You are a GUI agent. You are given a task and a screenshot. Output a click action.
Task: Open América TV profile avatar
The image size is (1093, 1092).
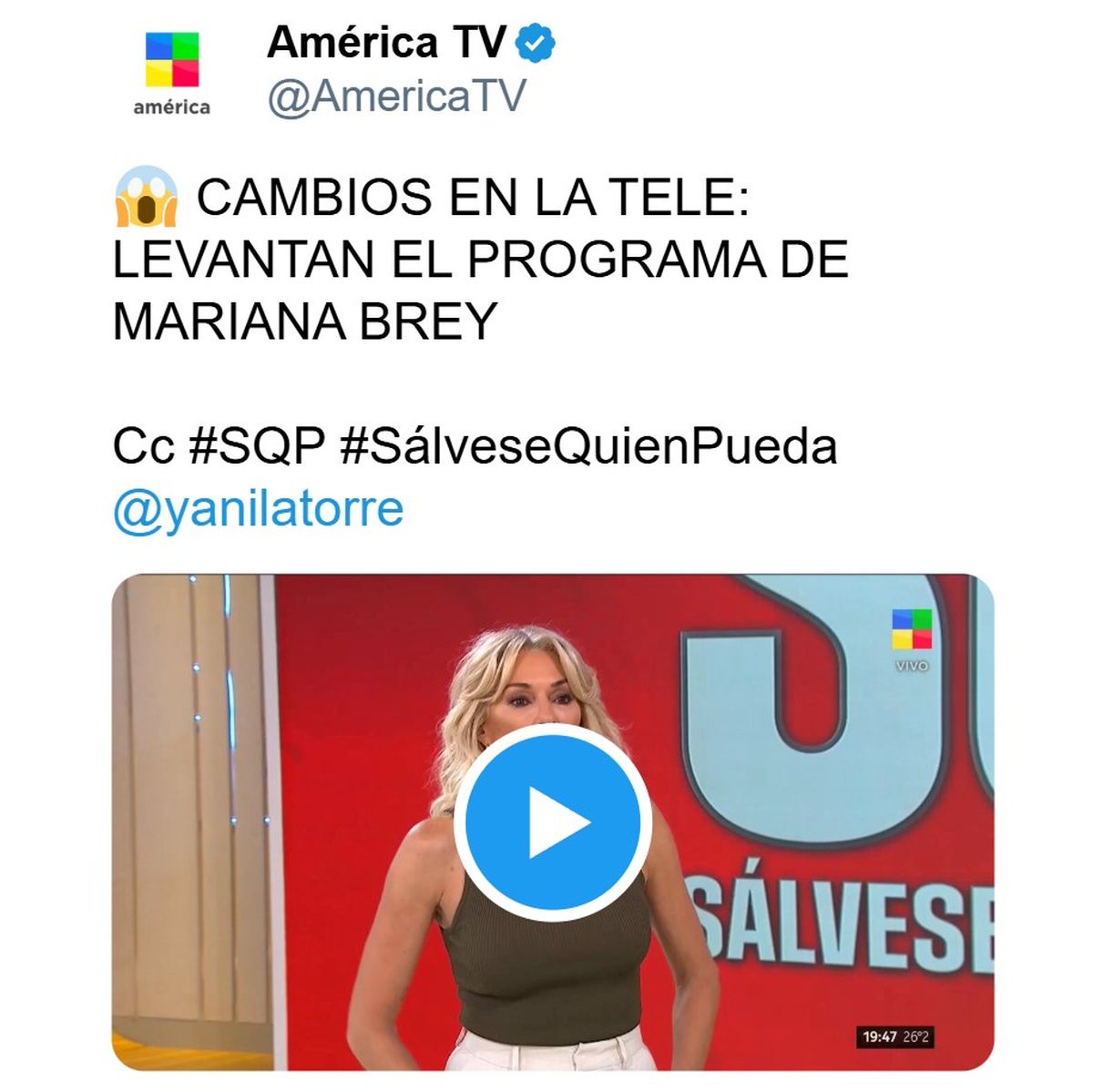coord(172,73)
